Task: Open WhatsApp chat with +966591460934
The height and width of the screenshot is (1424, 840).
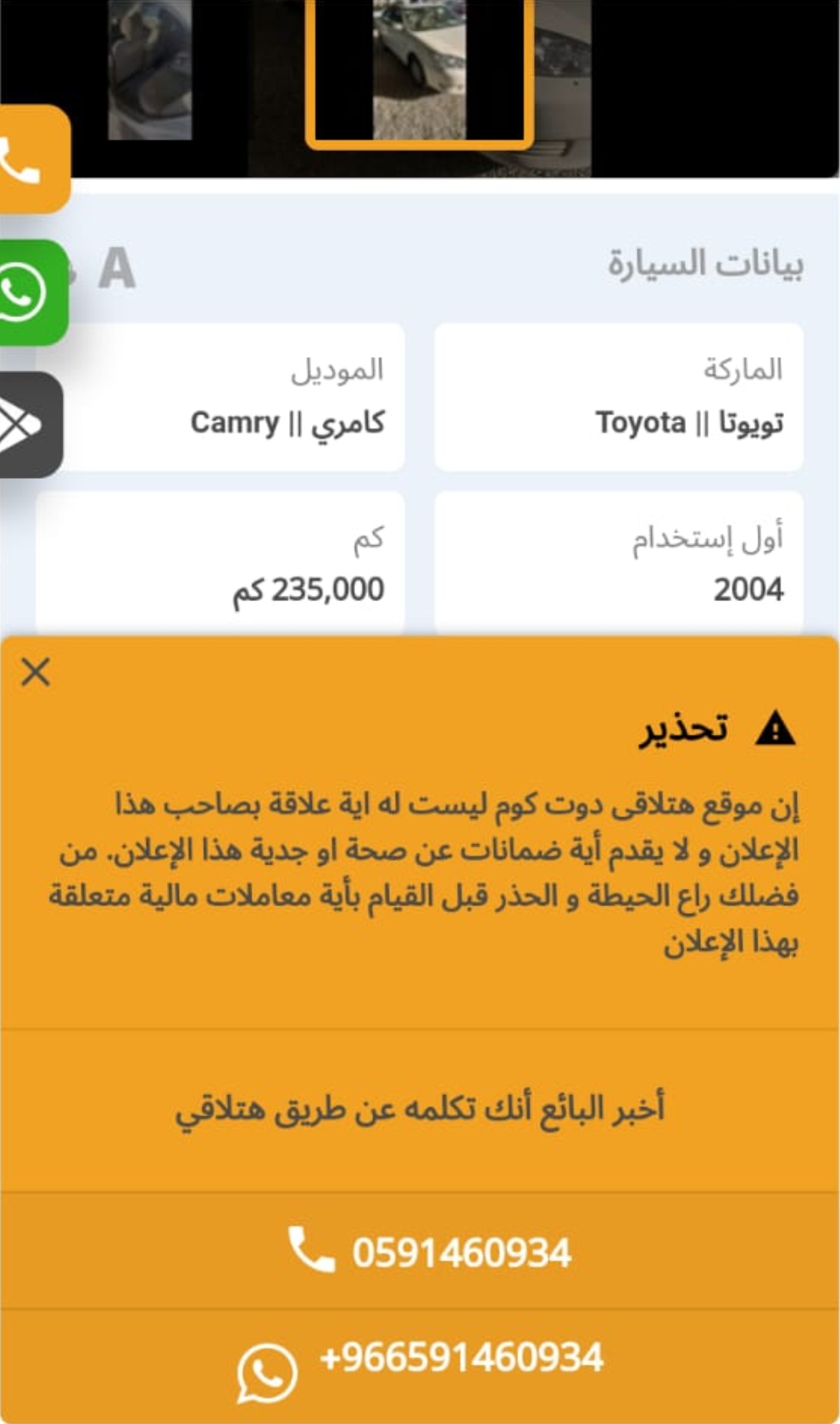Action: pyautogui.click(x=420, y=1365)
